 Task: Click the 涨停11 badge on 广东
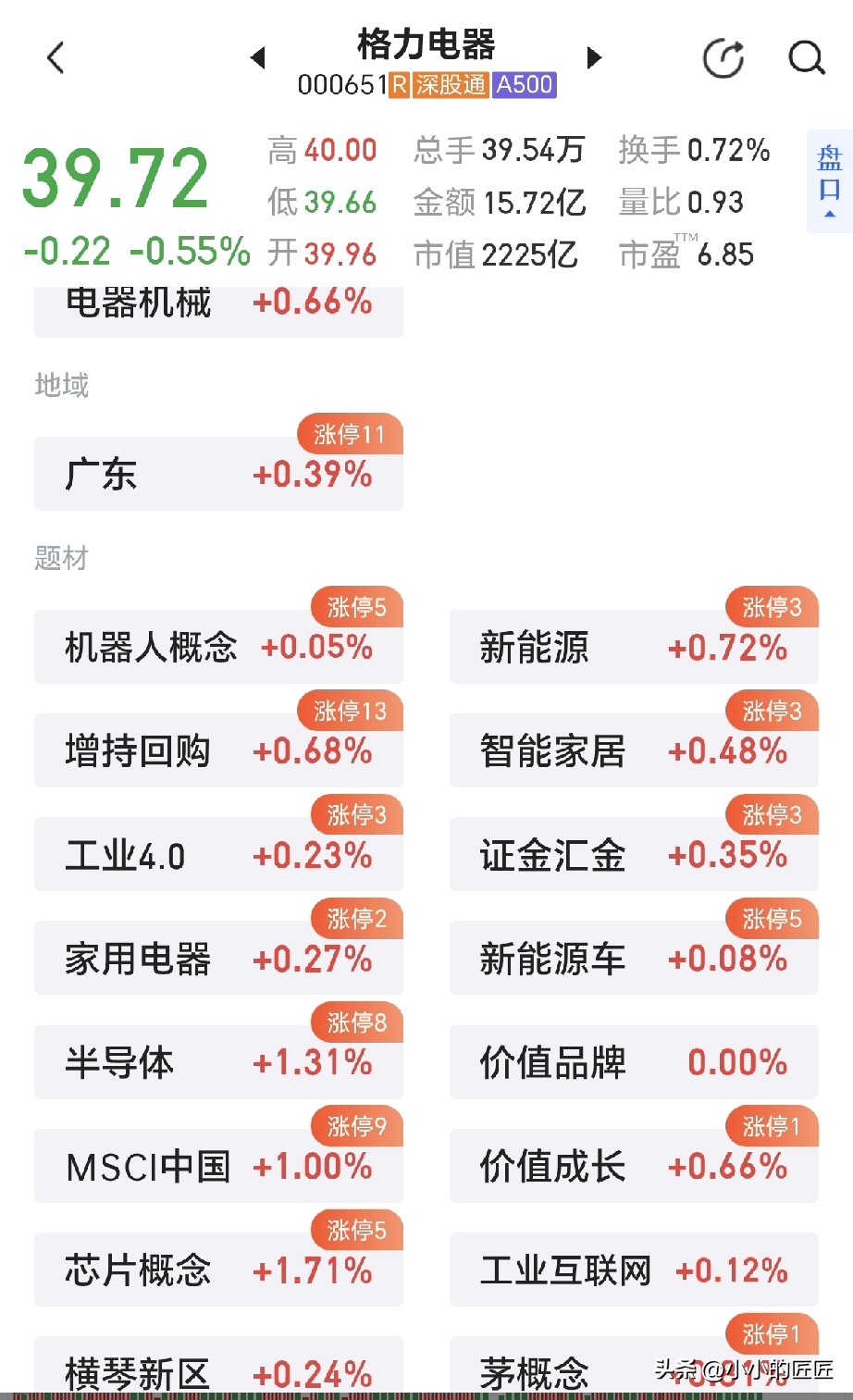tap(350, 434)
